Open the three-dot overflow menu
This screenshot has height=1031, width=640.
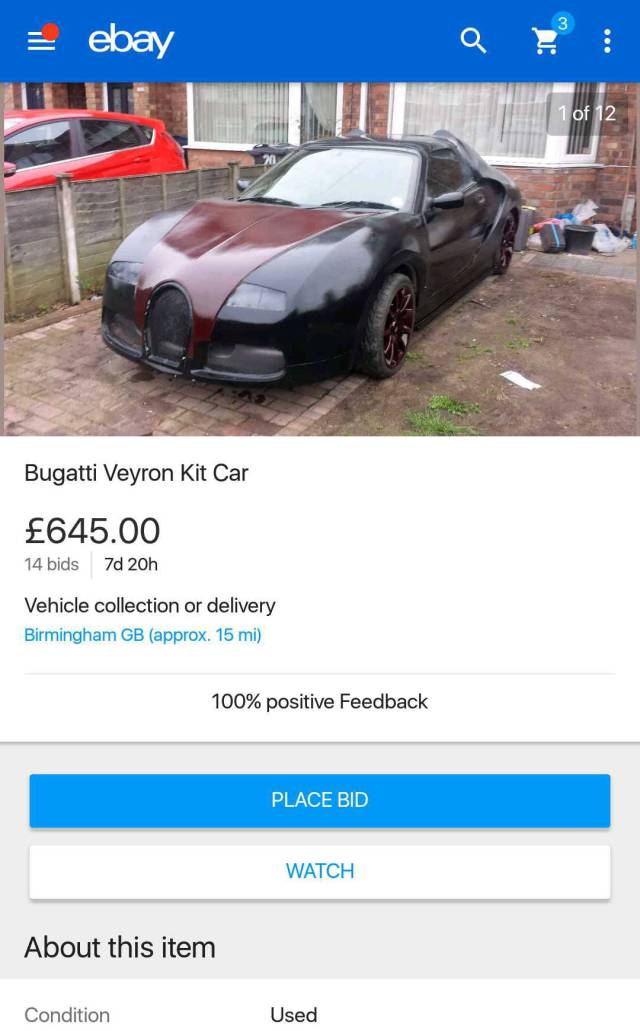point(607,41)
